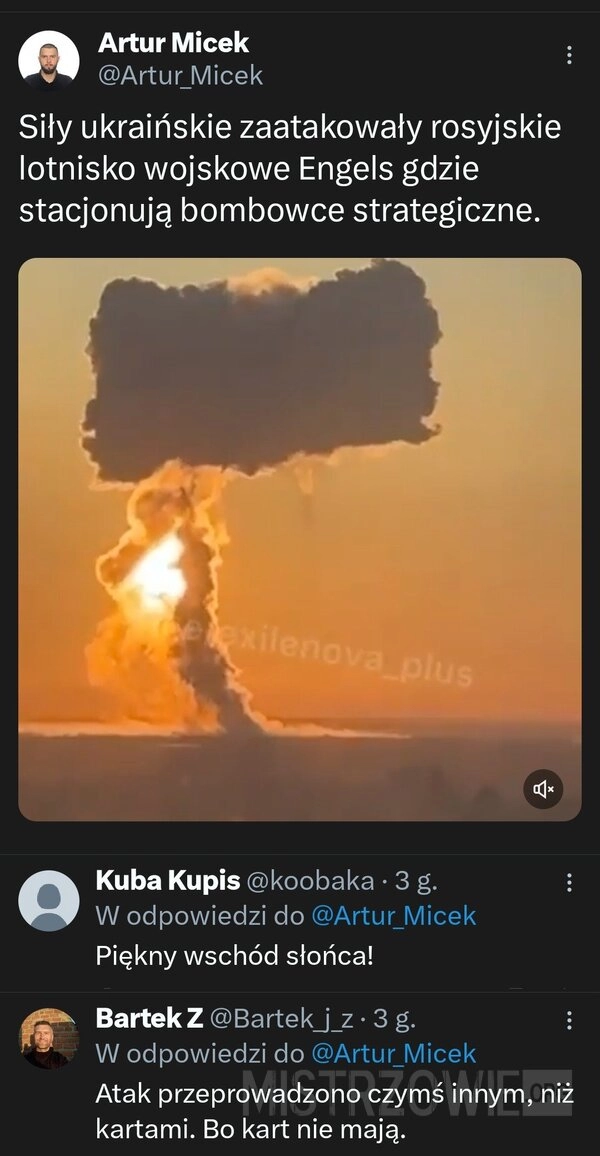The width and height of the screenshot is (600, 1156).
Task: Open Artur Micek's profile avatar
Action: 49,60
